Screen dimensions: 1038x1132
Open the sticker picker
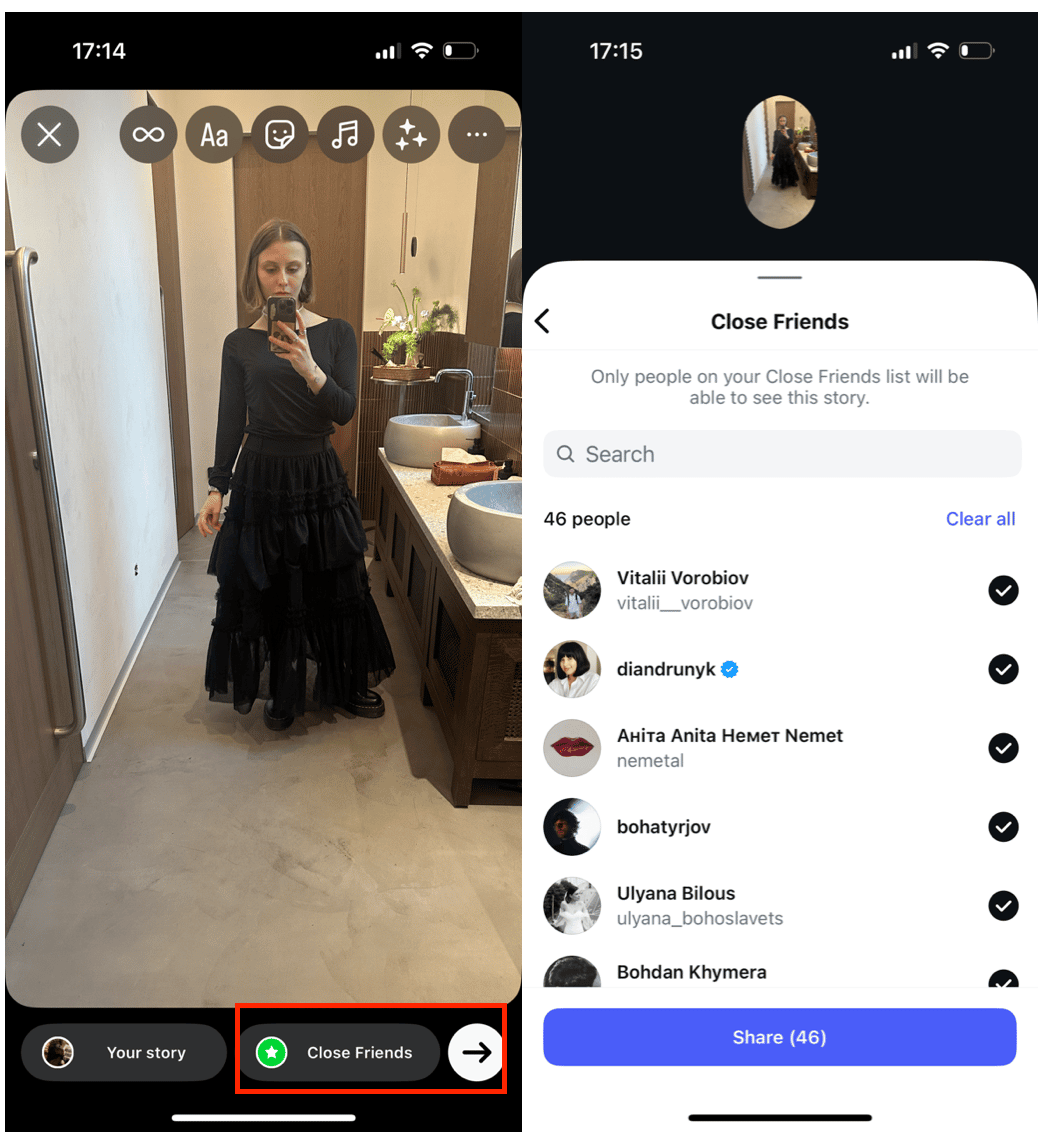click(280, 134)
